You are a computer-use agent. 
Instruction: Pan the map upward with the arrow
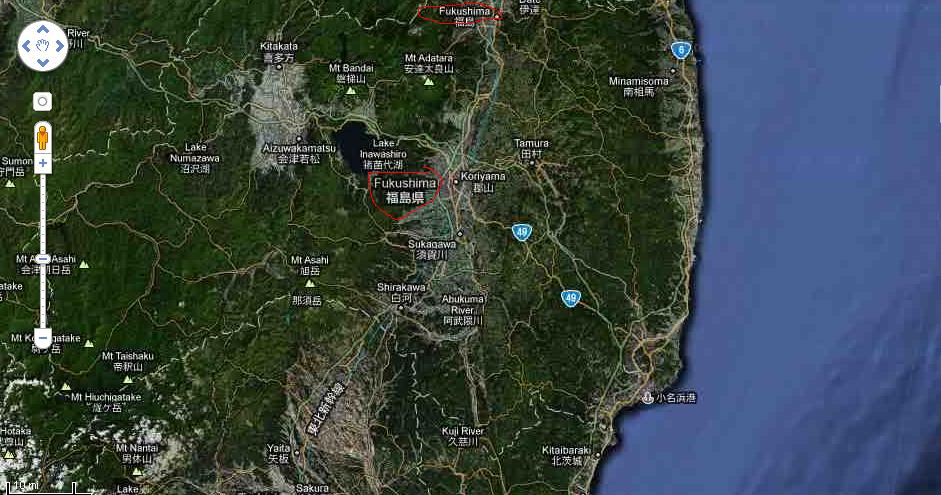click(43, 29)
